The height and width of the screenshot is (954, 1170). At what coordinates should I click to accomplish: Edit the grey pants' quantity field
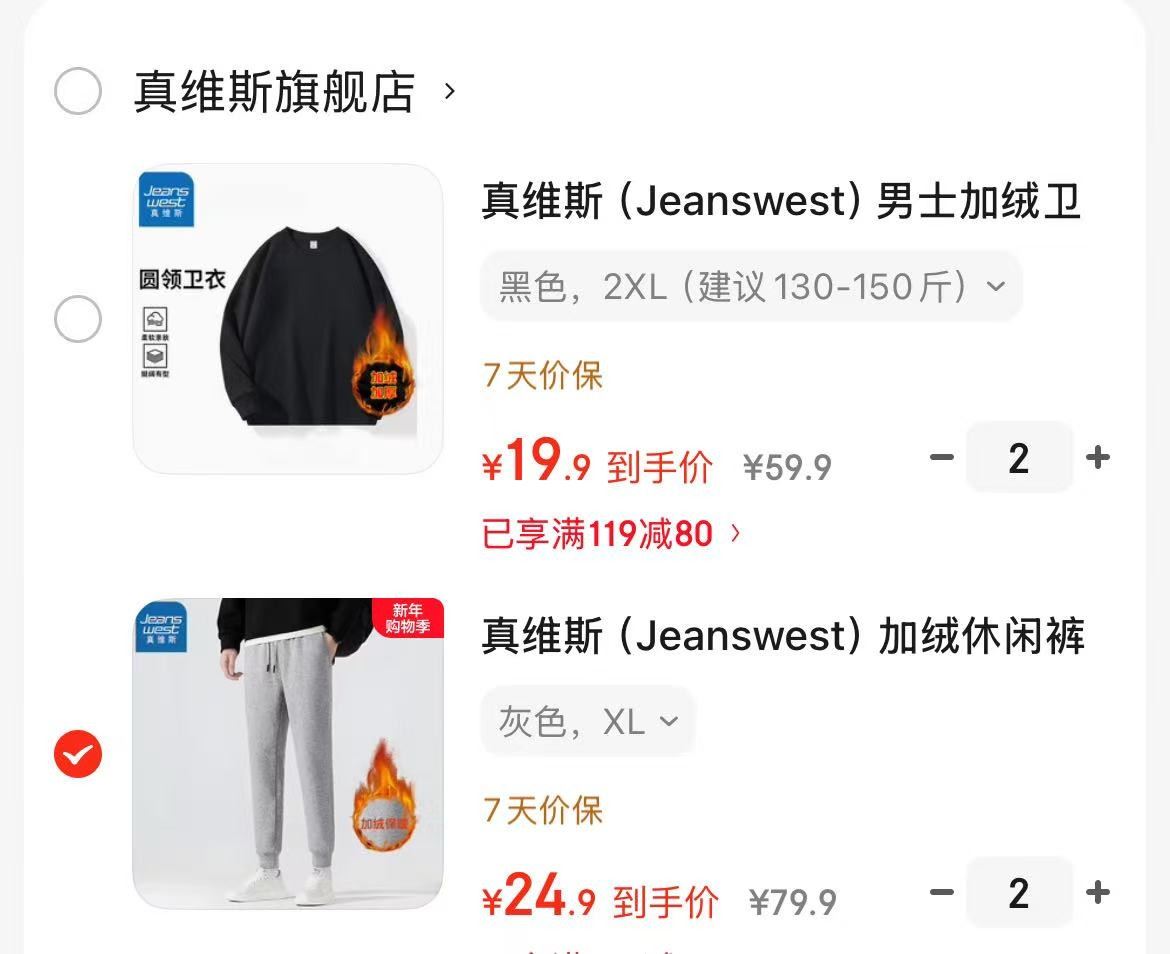point(1019,892)
